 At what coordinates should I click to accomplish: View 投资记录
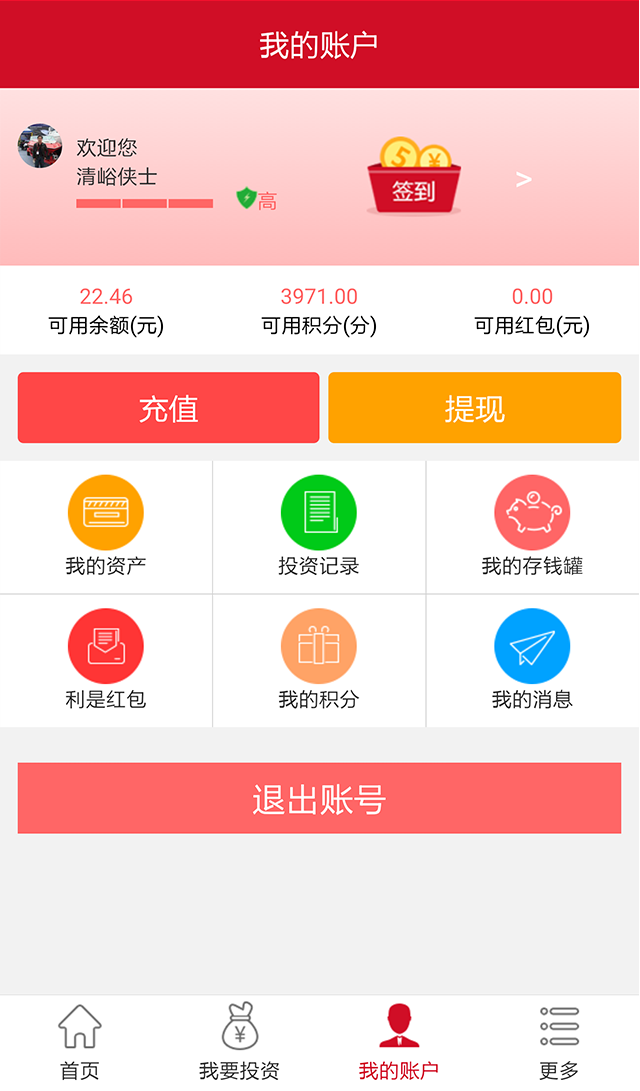(319, 527)
